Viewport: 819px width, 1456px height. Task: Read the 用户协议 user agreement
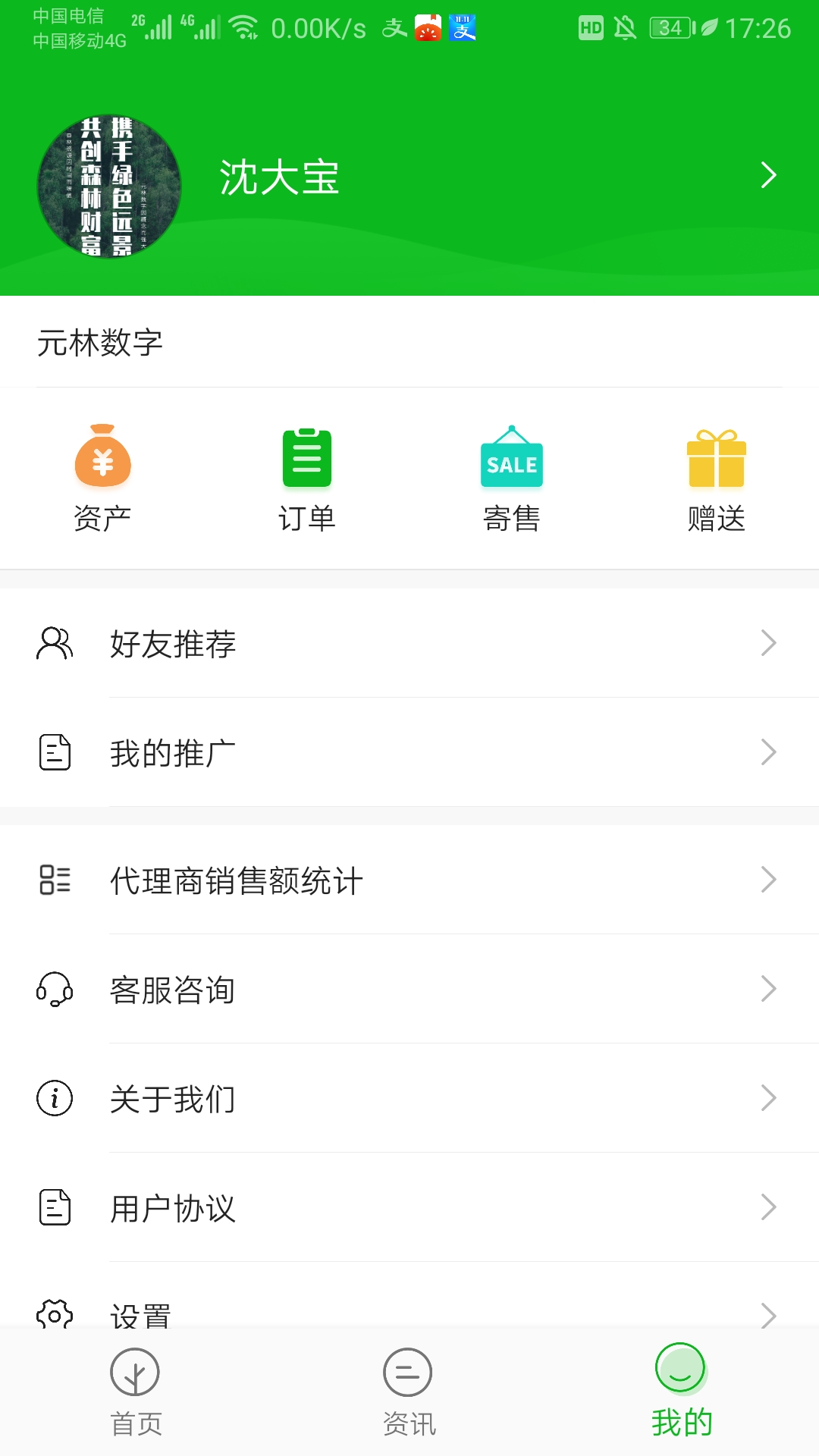409,1207
